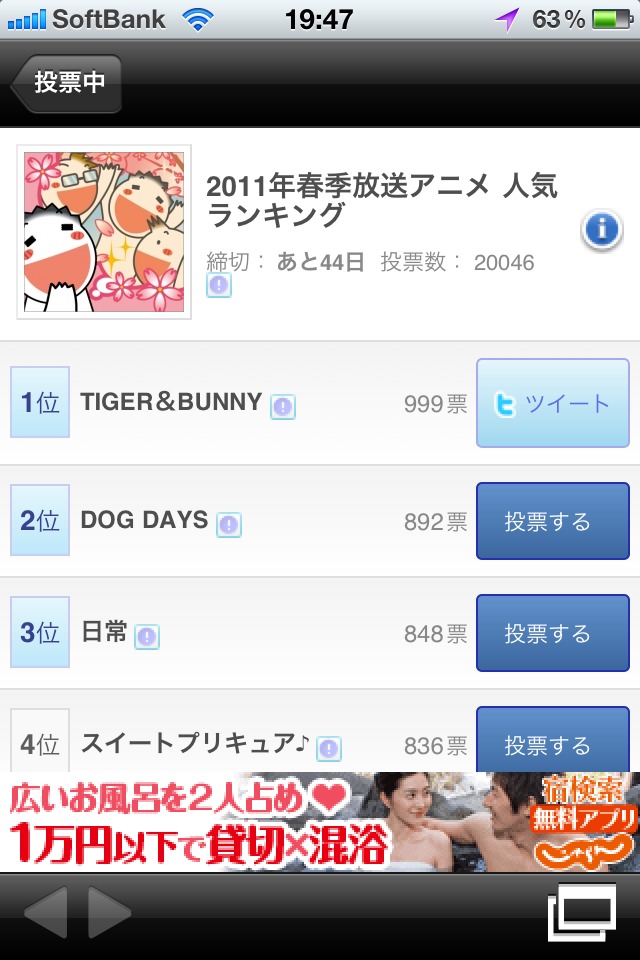Navigate back with the left arrow
The image size is (640, 960).
coord(45,912)
